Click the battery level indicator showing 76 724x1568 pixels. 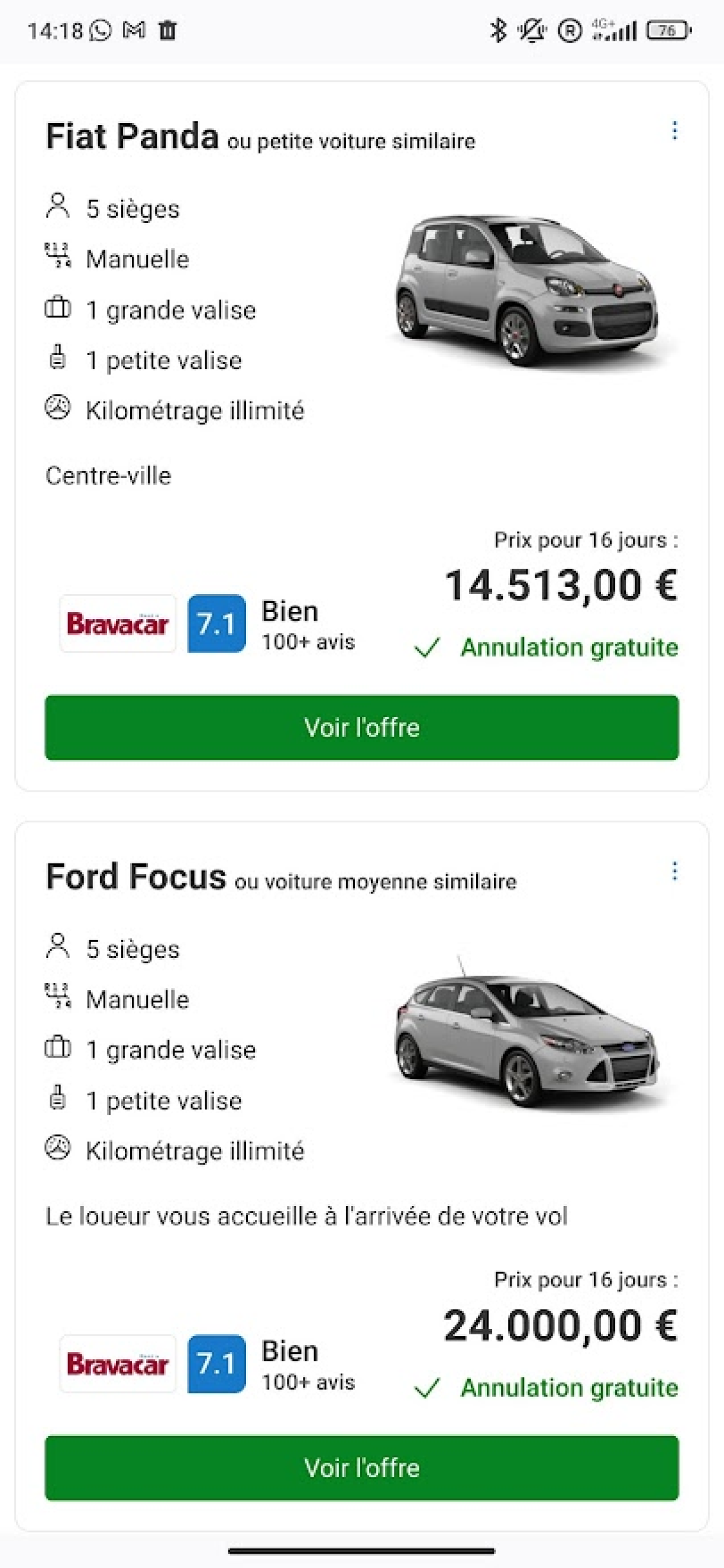click(666, 28)
